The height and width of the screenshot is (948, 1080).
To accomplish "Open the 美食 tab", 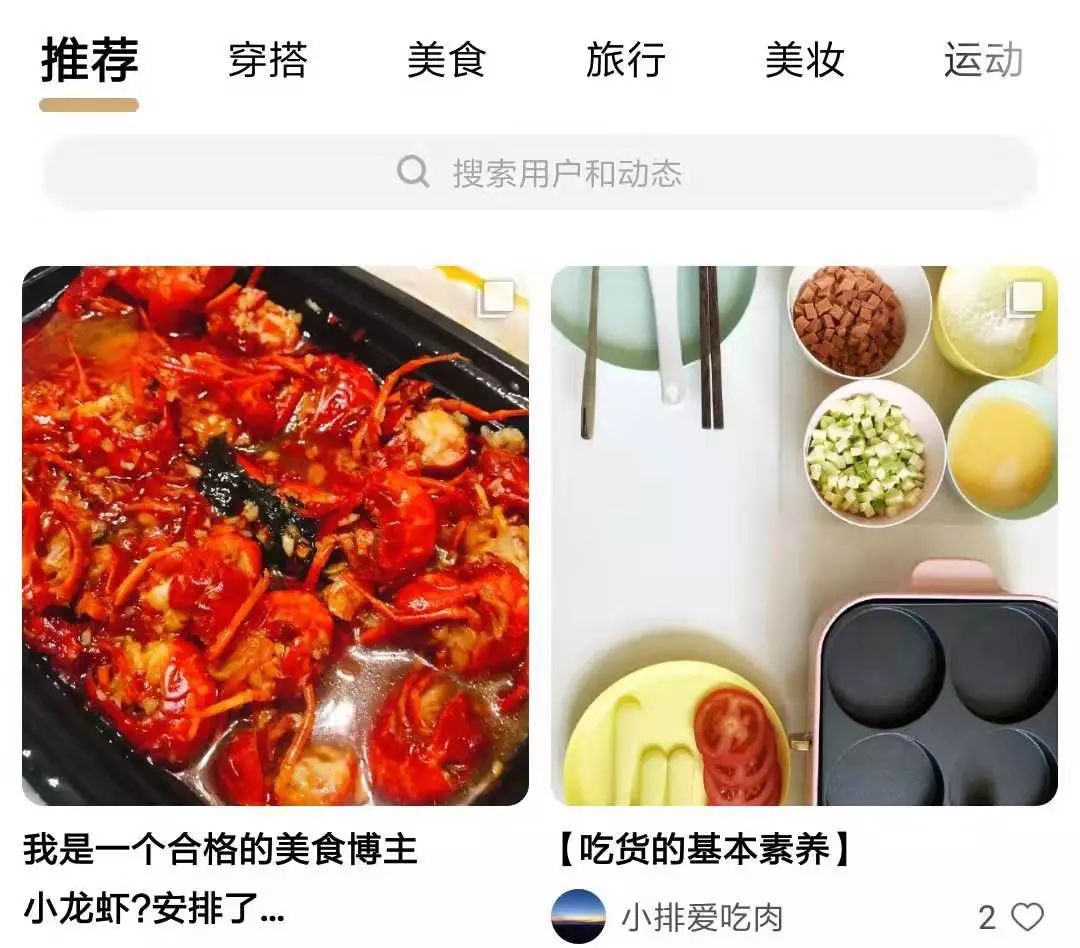I will click(446, 60).
